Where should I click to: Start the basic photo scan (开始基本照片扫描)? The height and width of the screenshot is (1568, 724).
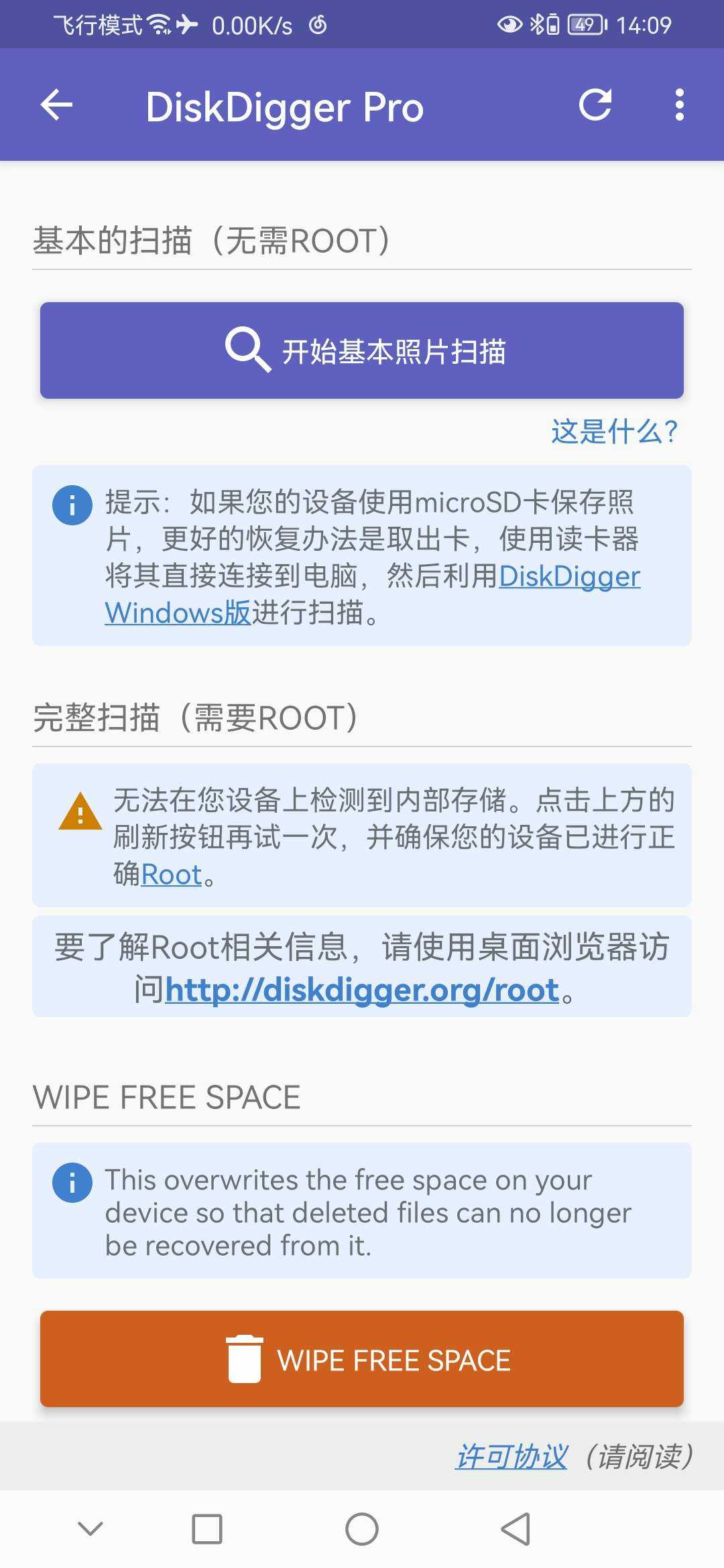pyautogui.click(x=362, y=350)
